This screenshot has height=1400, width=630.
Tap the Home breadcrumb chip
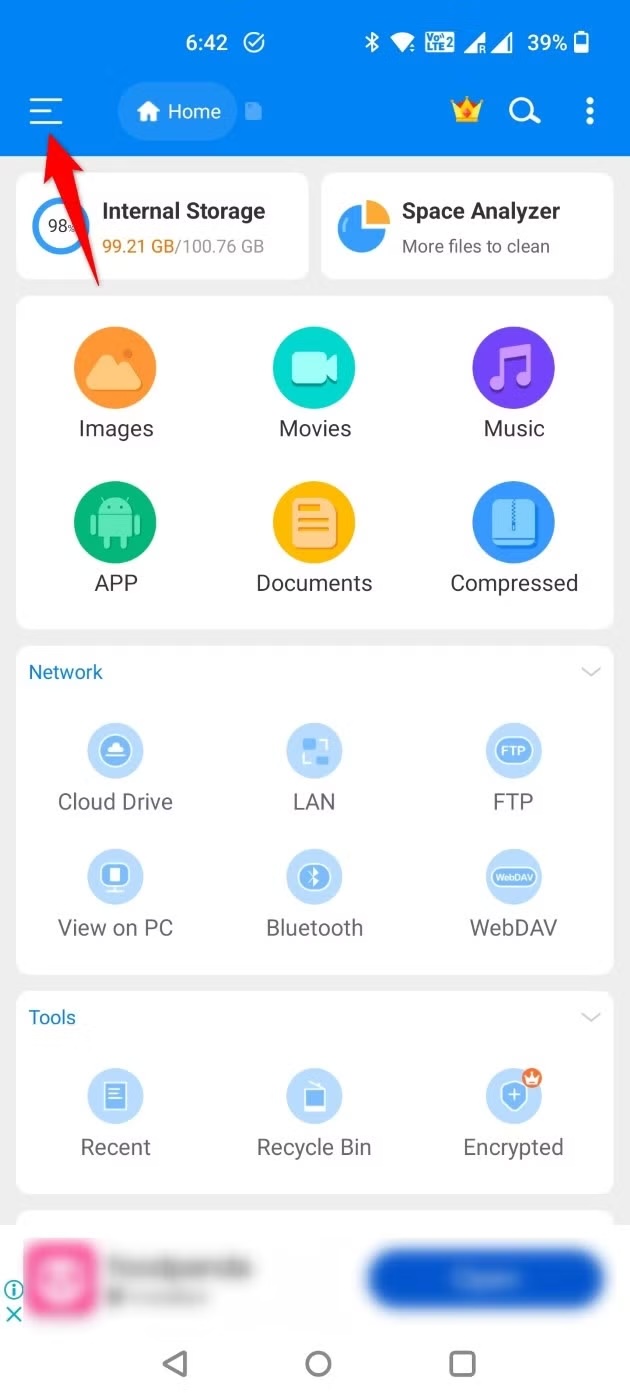(178, 112)
